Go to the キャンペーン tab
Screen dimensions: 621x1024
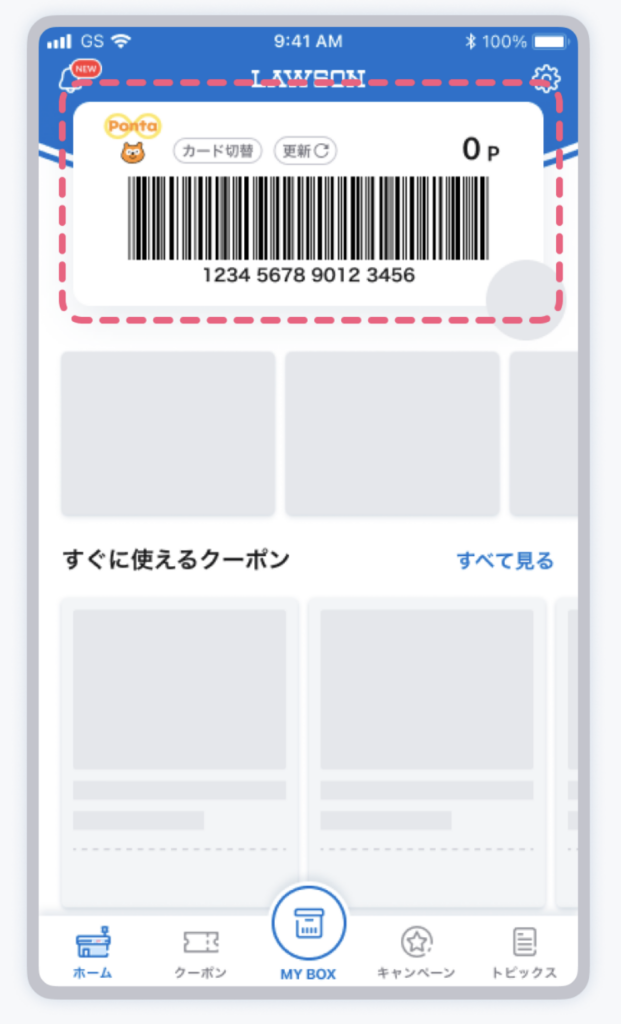(416, 951)
